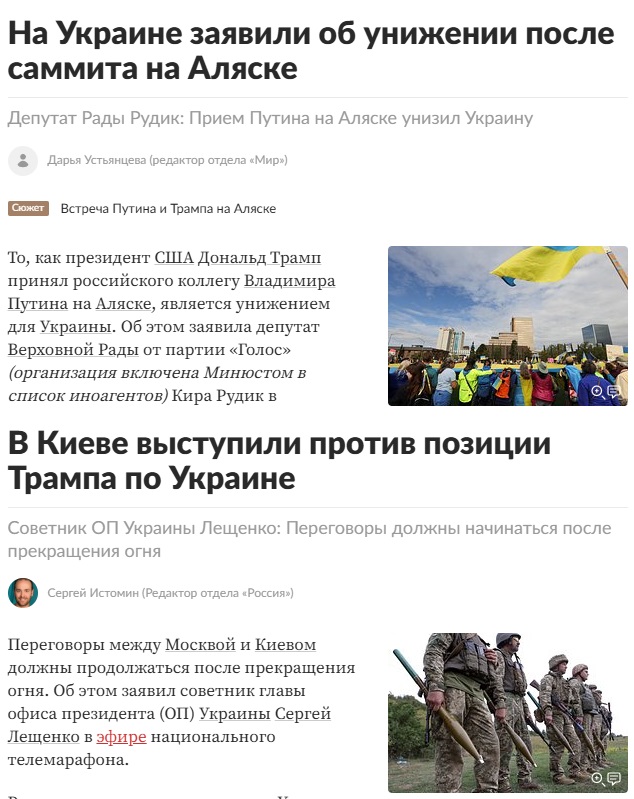Image resolution: width=634 pixels, height=799 pixels.
Task: Follow the США link in the first article
Action: (x=174, y=257)
